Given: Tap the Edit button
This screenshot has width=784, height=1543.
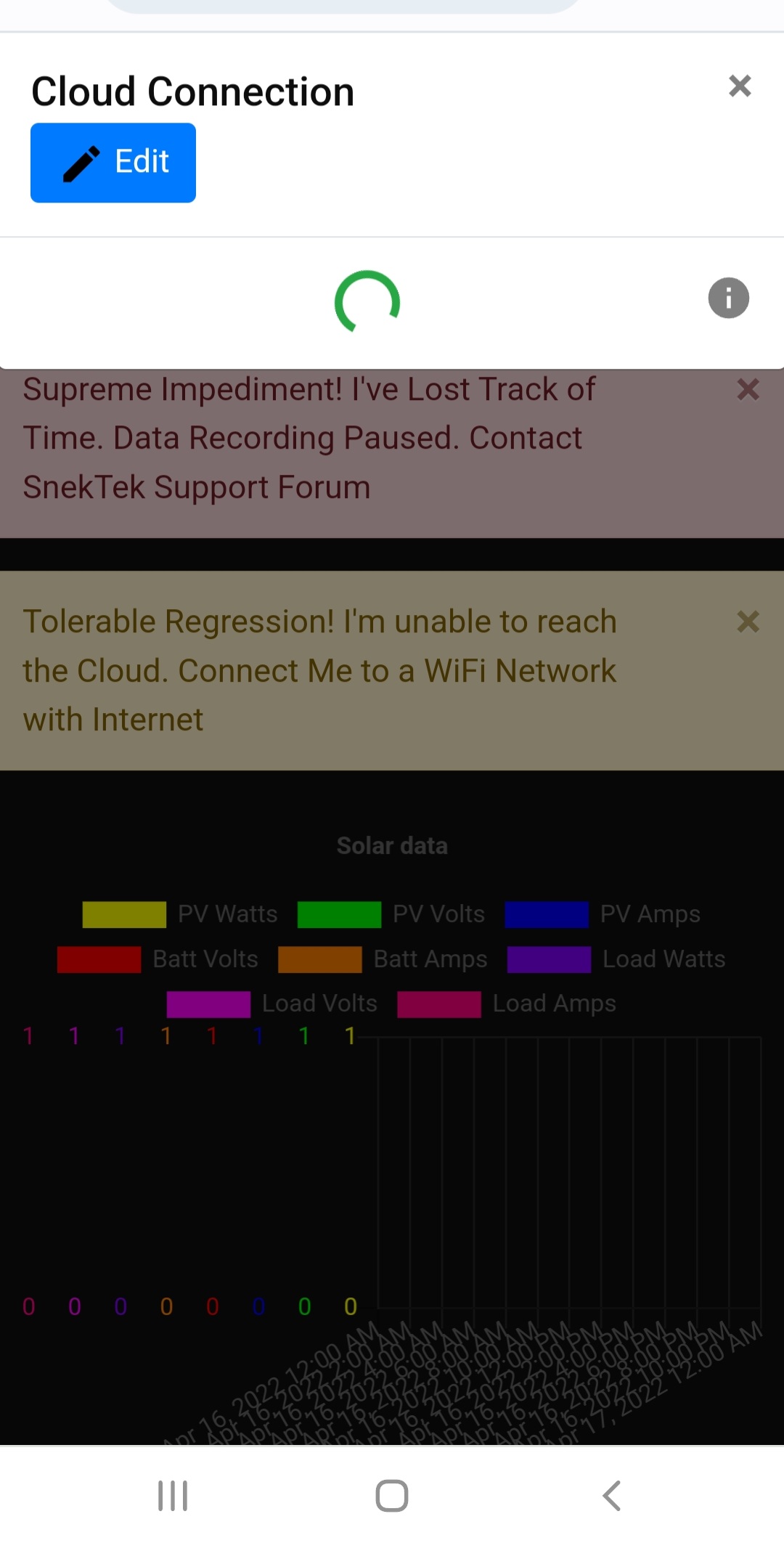Looking at the screenshot, I should pos(113,163).
